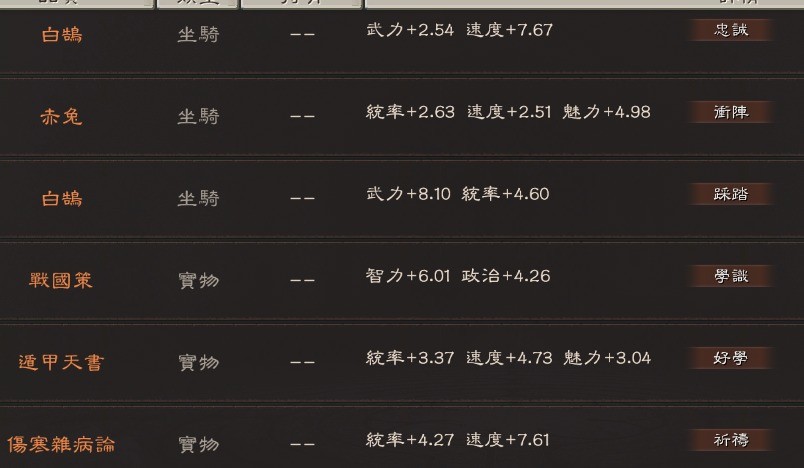Show details of the 學識 skill
The height and width of the screenshot is (468, 804).
[731, 276]
